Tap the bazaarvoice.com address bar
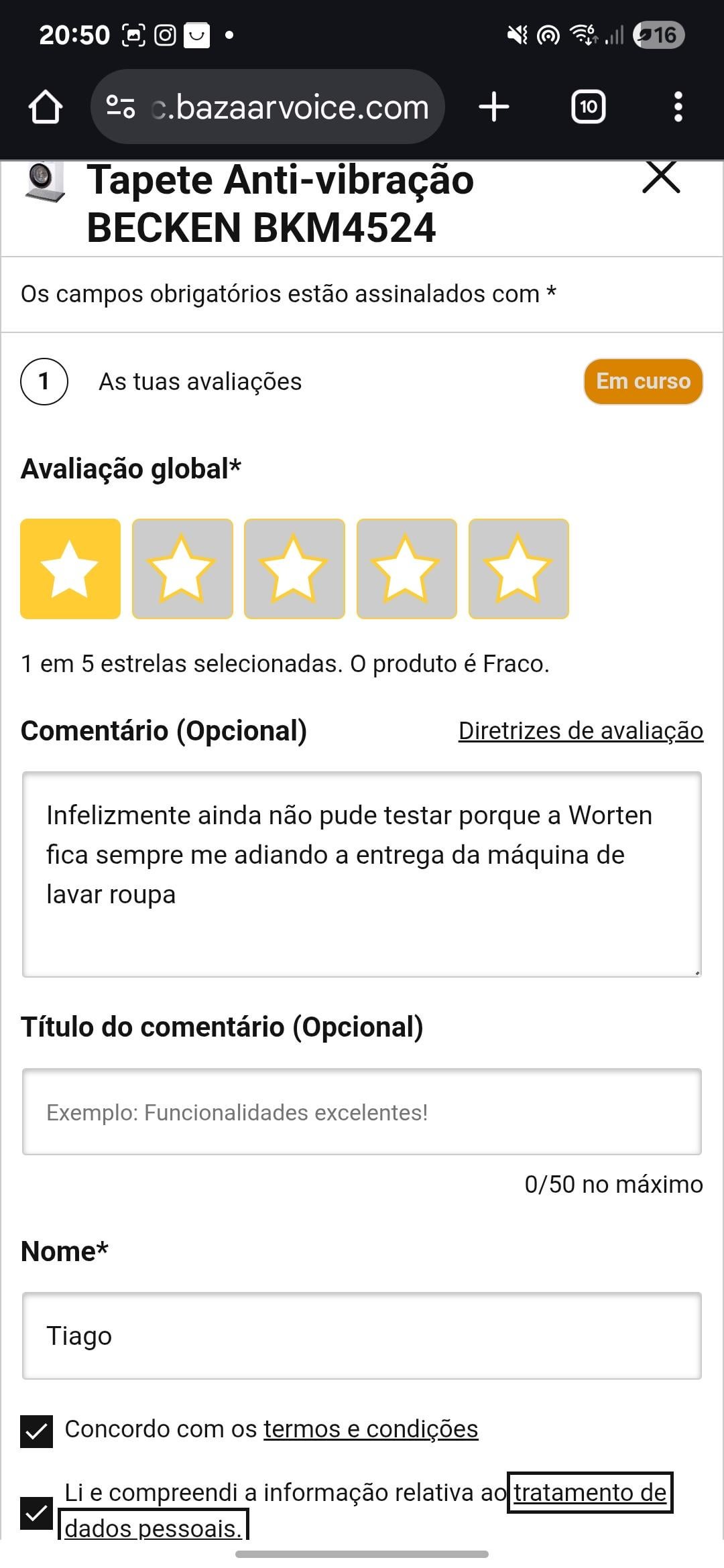724x1568 pixels. [267, 107]
